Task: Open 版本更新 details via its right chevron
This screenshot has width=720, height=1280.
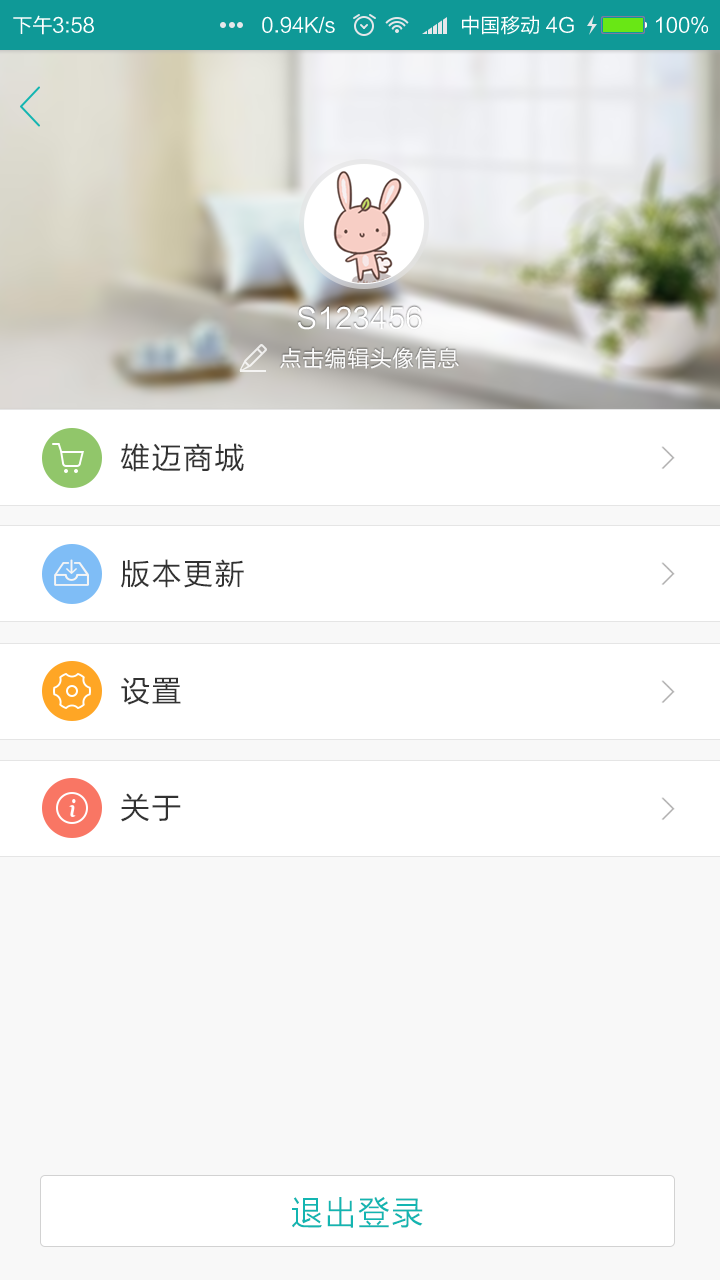Action: 667,573
